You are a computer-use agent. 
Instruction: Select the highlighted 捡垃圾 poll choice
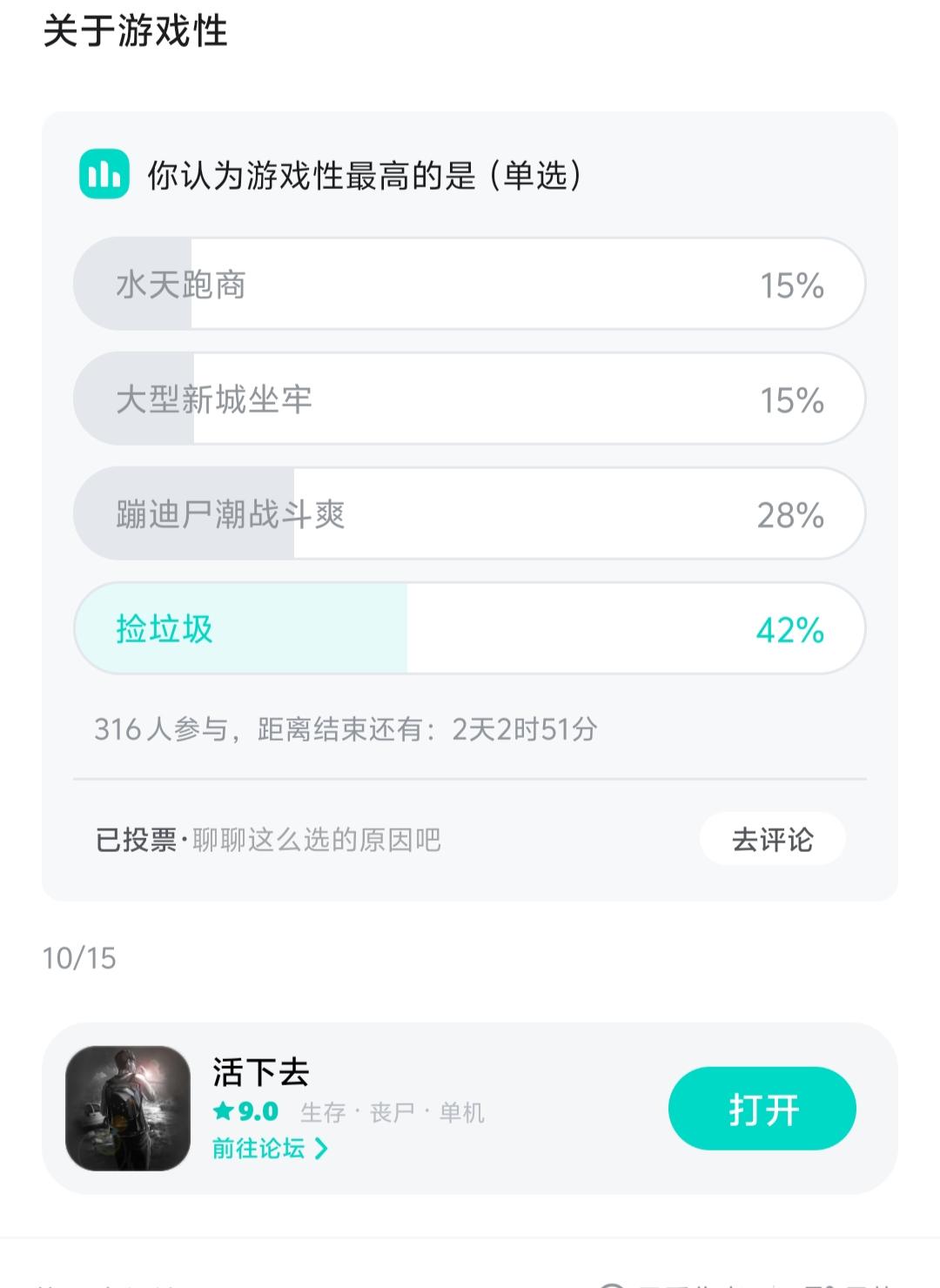point(468,628)
